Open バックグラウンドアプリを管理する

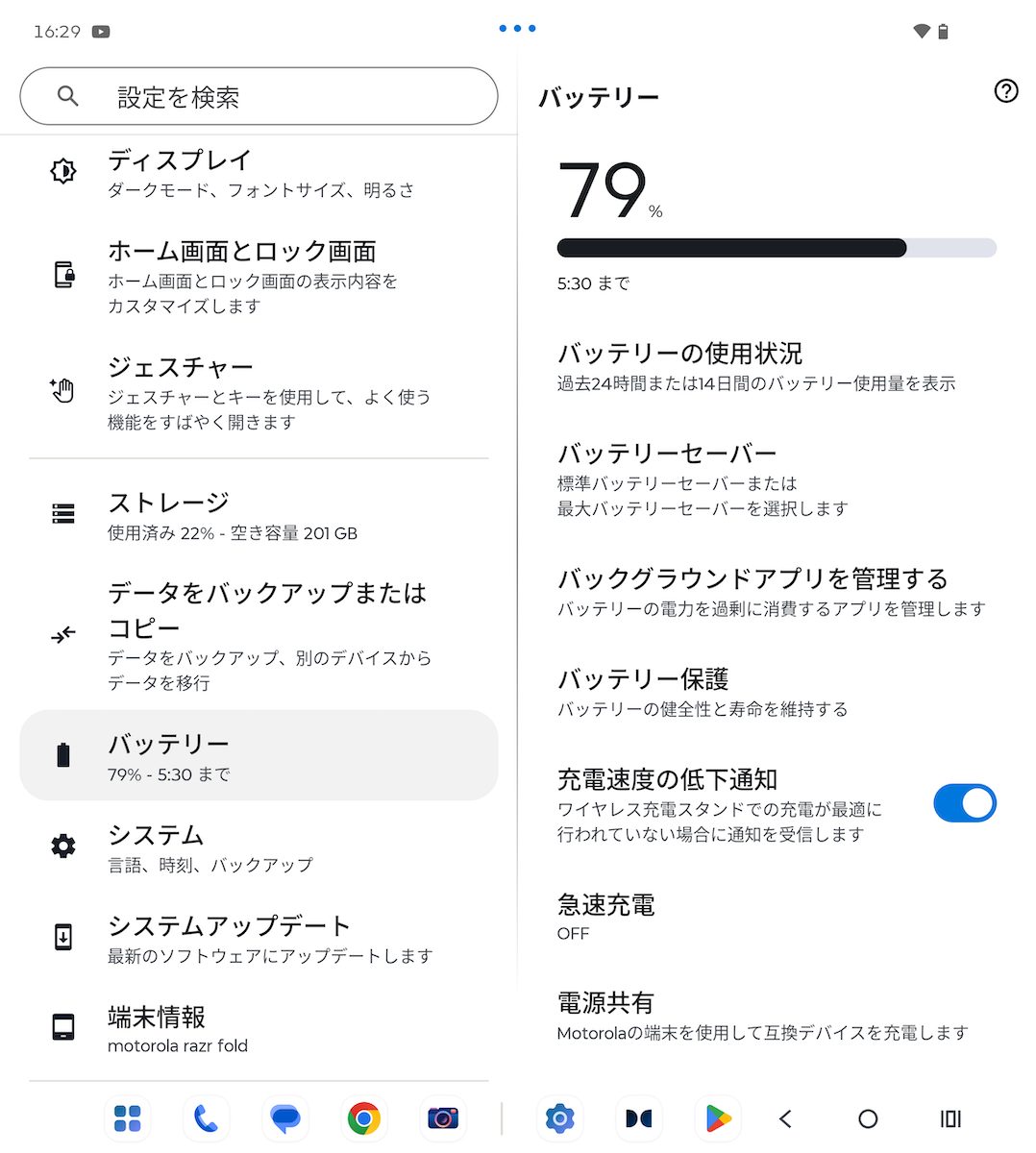click(x=777, y=591)
